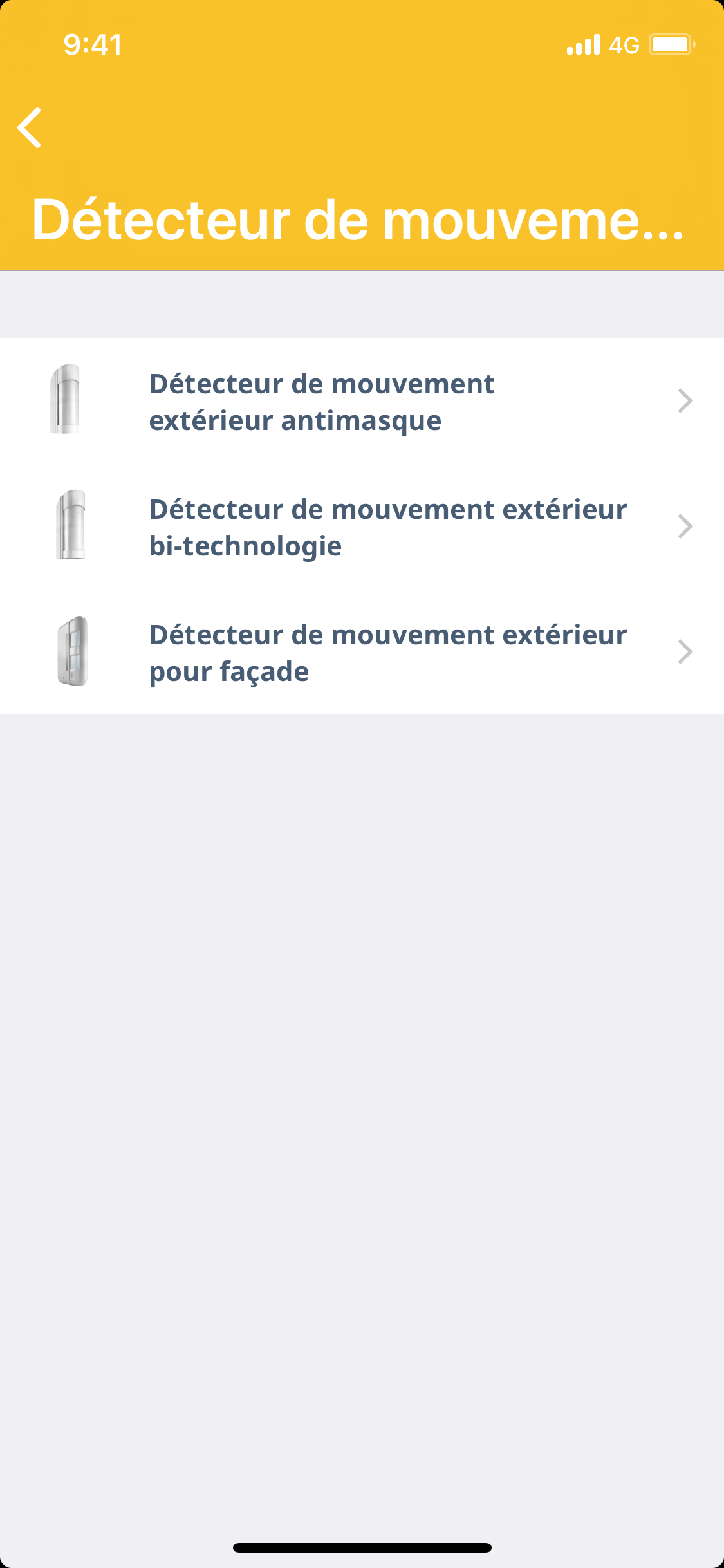This screenshot has width=724, height=1568.
Task: Go back using the header arrow
Action: click(x=30, y=128)
